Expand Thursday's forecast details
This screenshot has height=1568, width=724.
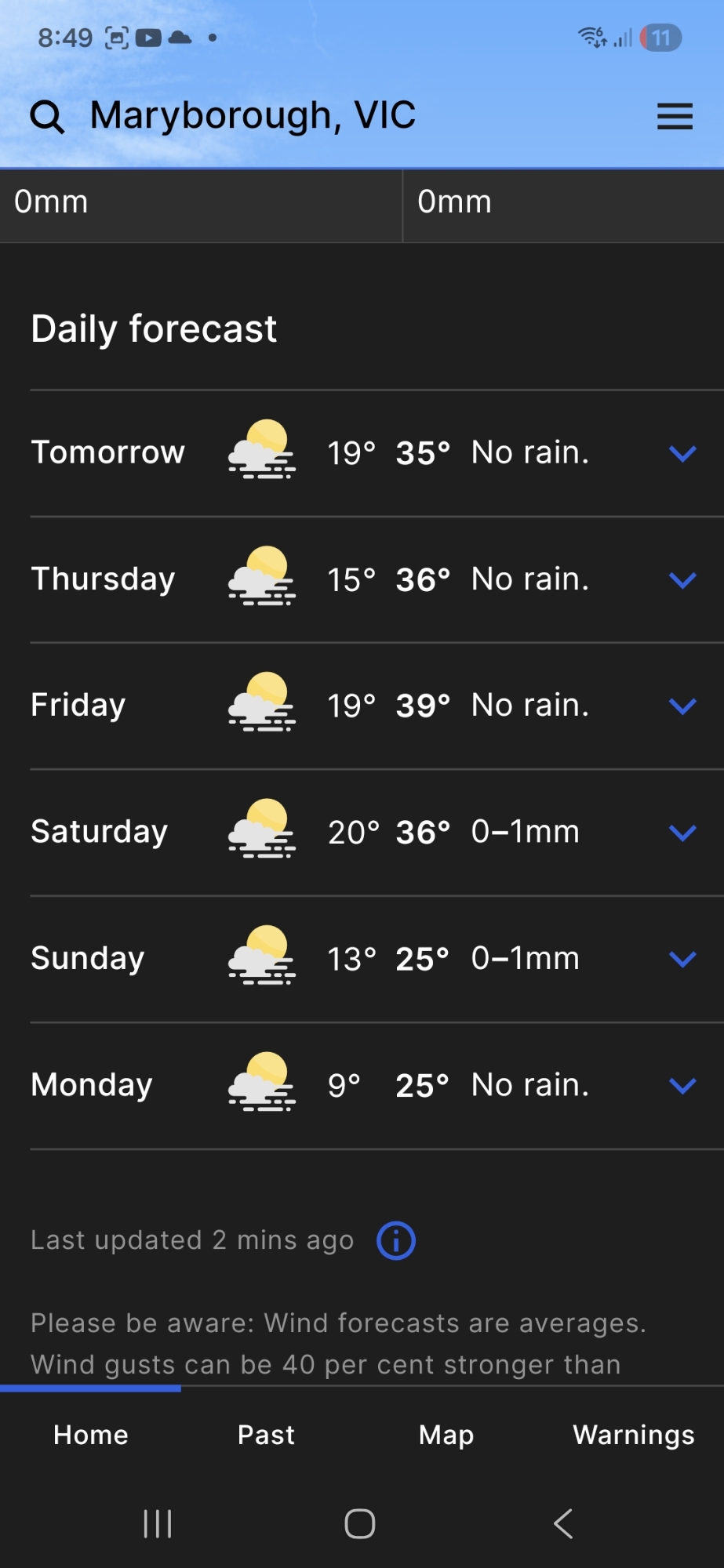click(682, 580)
